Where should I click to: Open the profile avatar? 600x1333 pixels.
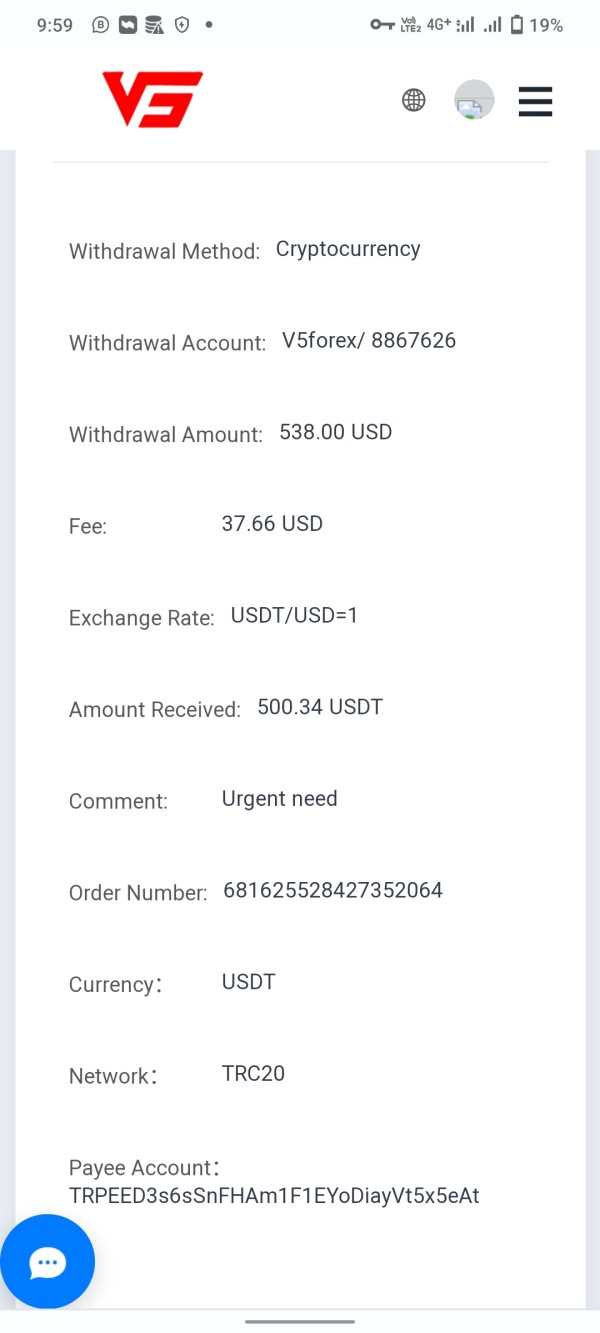(x=474, y=100)
